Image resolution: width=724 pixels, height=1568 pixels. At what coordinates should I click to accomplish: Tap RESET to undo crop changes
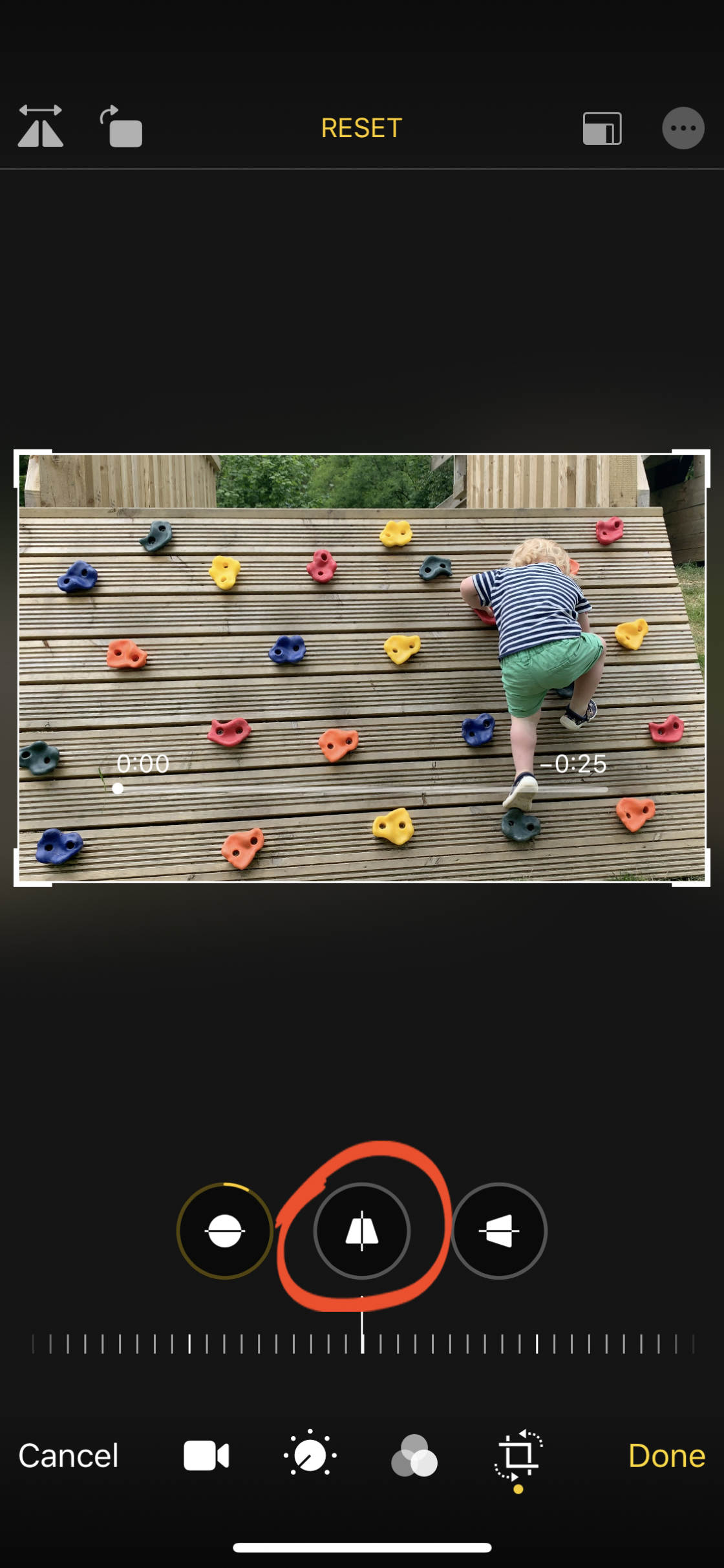[x=361, y=128]
